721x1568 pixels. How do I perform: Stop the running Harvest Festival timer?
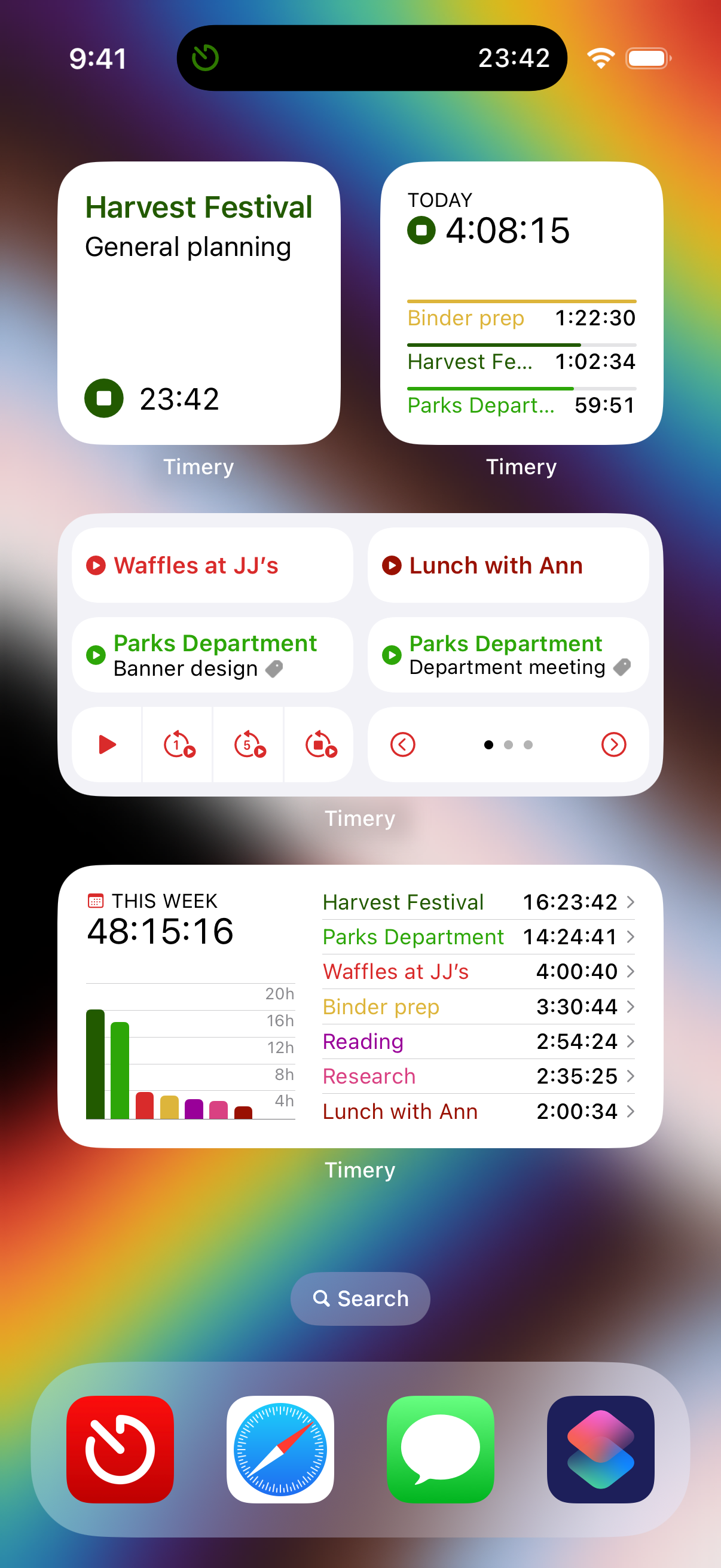(x=104, y=398)
